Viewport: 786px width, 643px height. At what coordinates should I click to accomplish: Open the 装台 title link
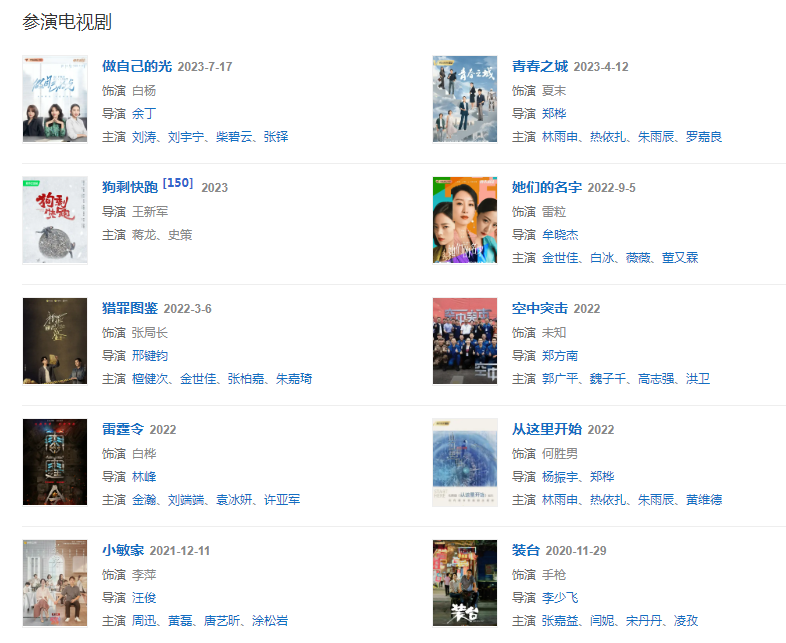click(x=526, y=550)
